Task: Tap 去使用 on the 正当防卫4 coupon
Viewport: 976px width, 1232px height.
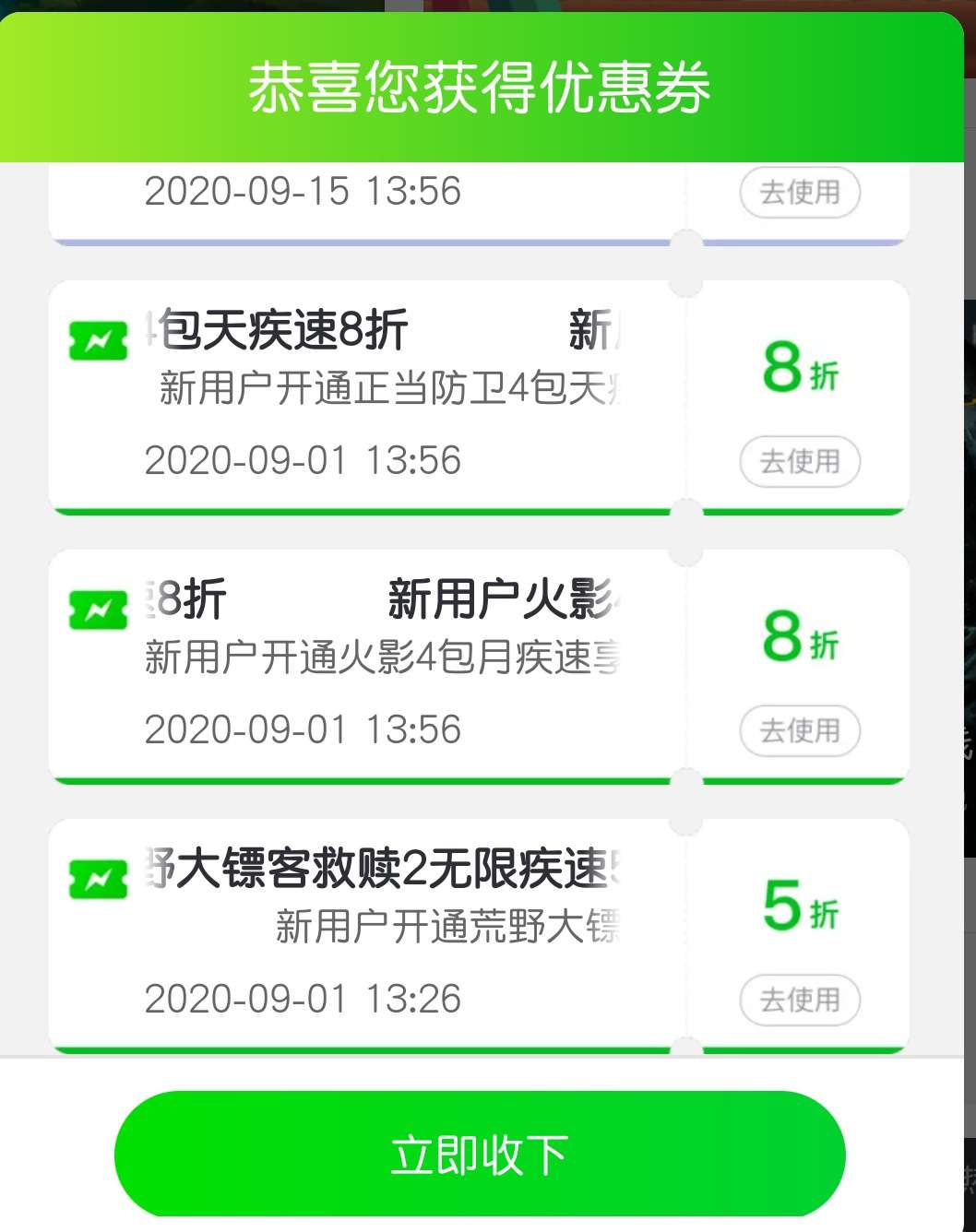Action: click(x=800, y=461)
